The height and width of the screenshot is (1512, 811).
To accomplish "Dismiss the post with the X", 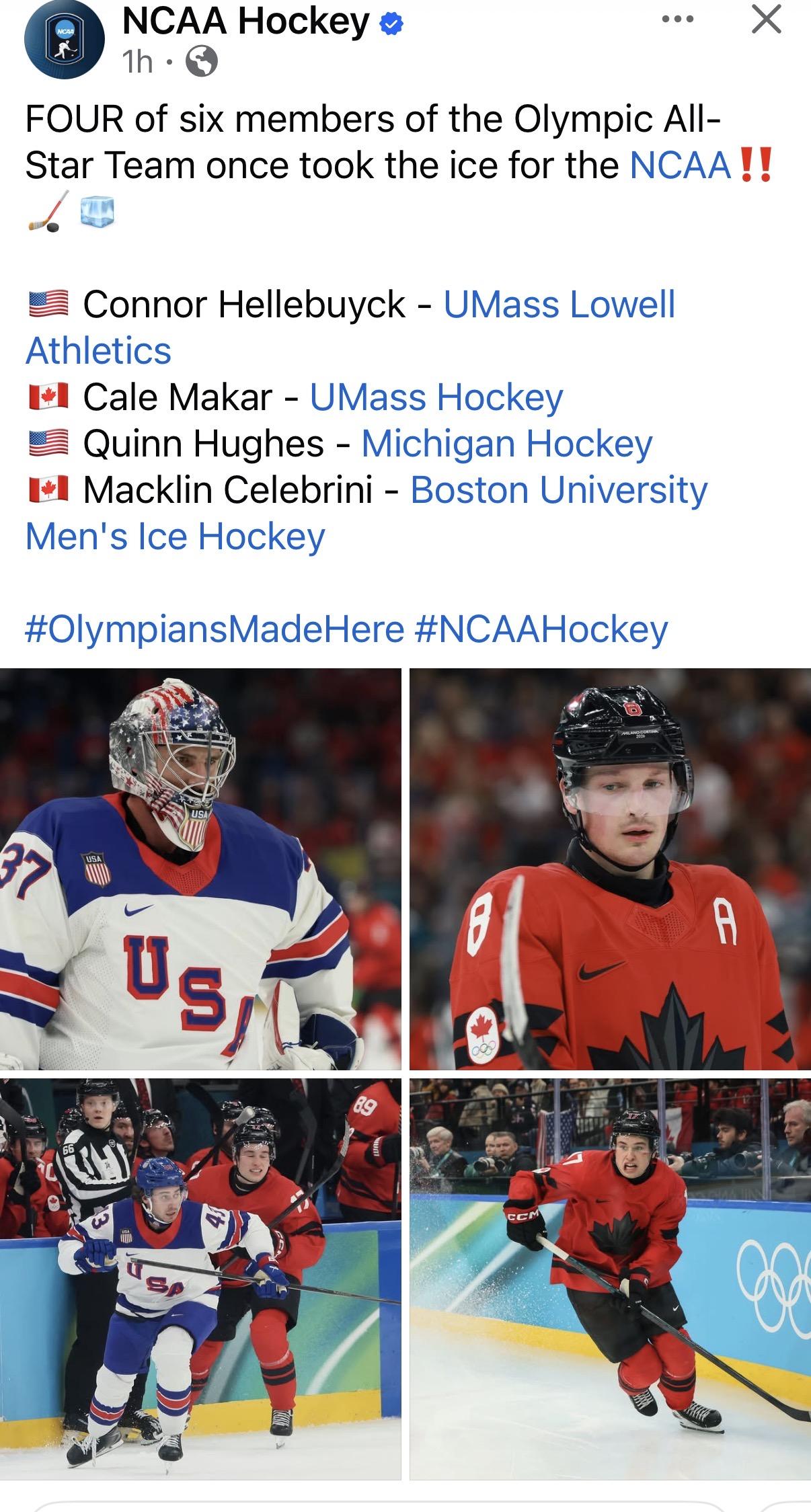I will coord(766,19).
